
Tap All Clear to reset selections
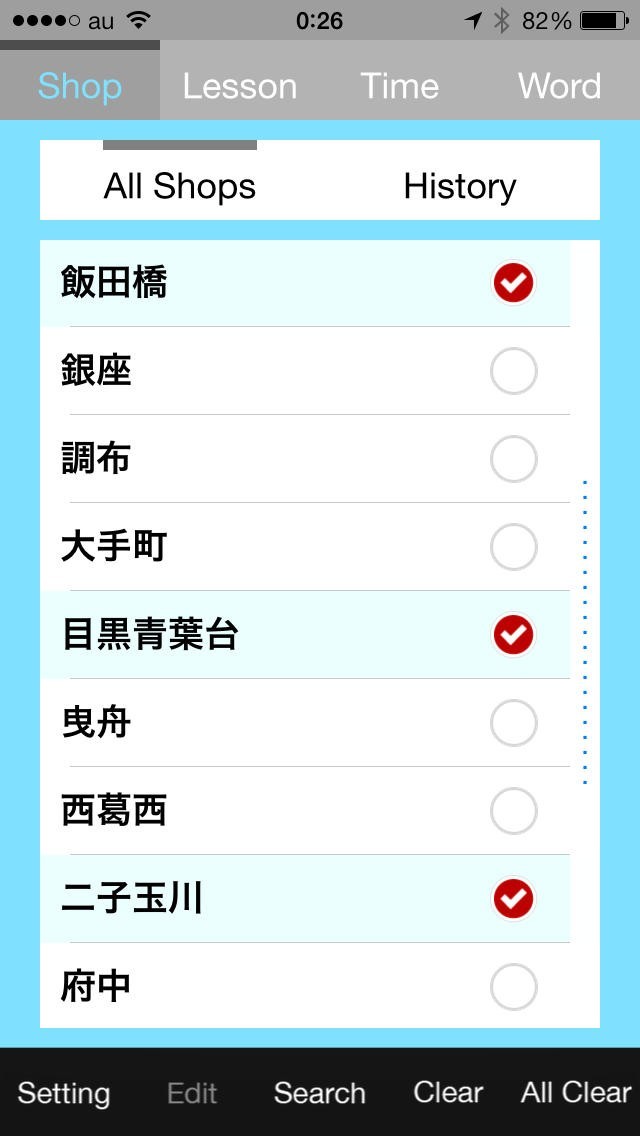pos(576,1093)
